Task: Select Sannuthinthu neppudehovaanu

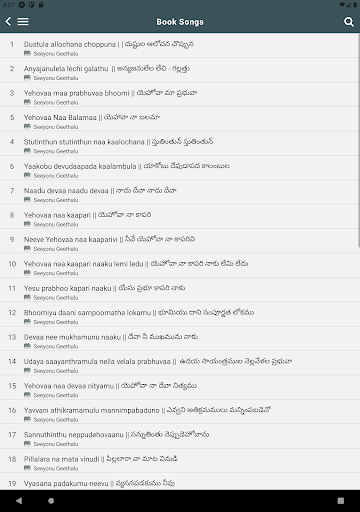Action: click(x=179, y=436)
